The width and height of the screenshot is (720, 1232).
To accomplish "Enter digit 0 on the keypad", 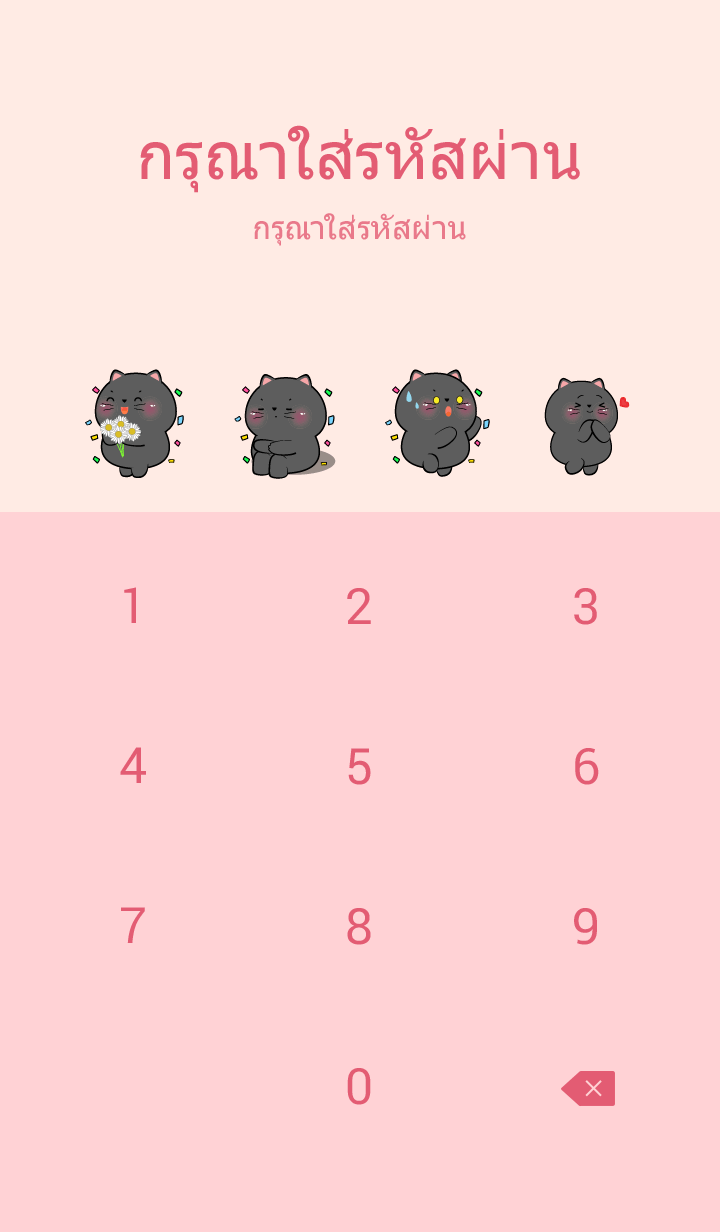I will tap(359, 1087).
